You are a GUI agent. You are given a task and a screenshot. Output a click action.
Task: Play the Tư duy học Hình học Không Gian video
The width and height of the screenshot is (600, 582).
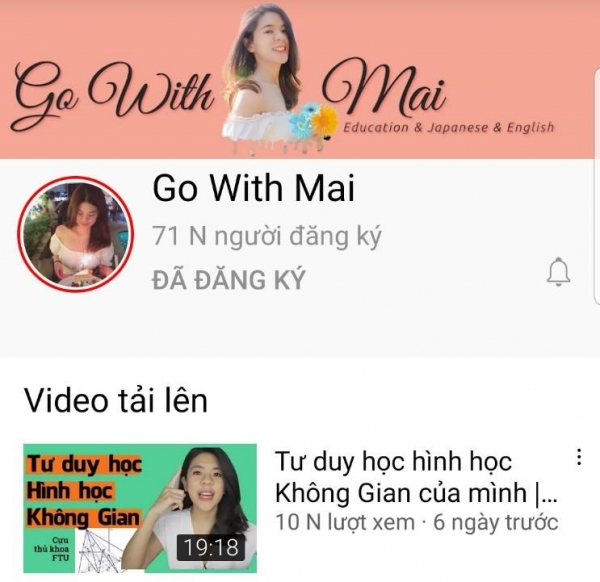(139, 507)
